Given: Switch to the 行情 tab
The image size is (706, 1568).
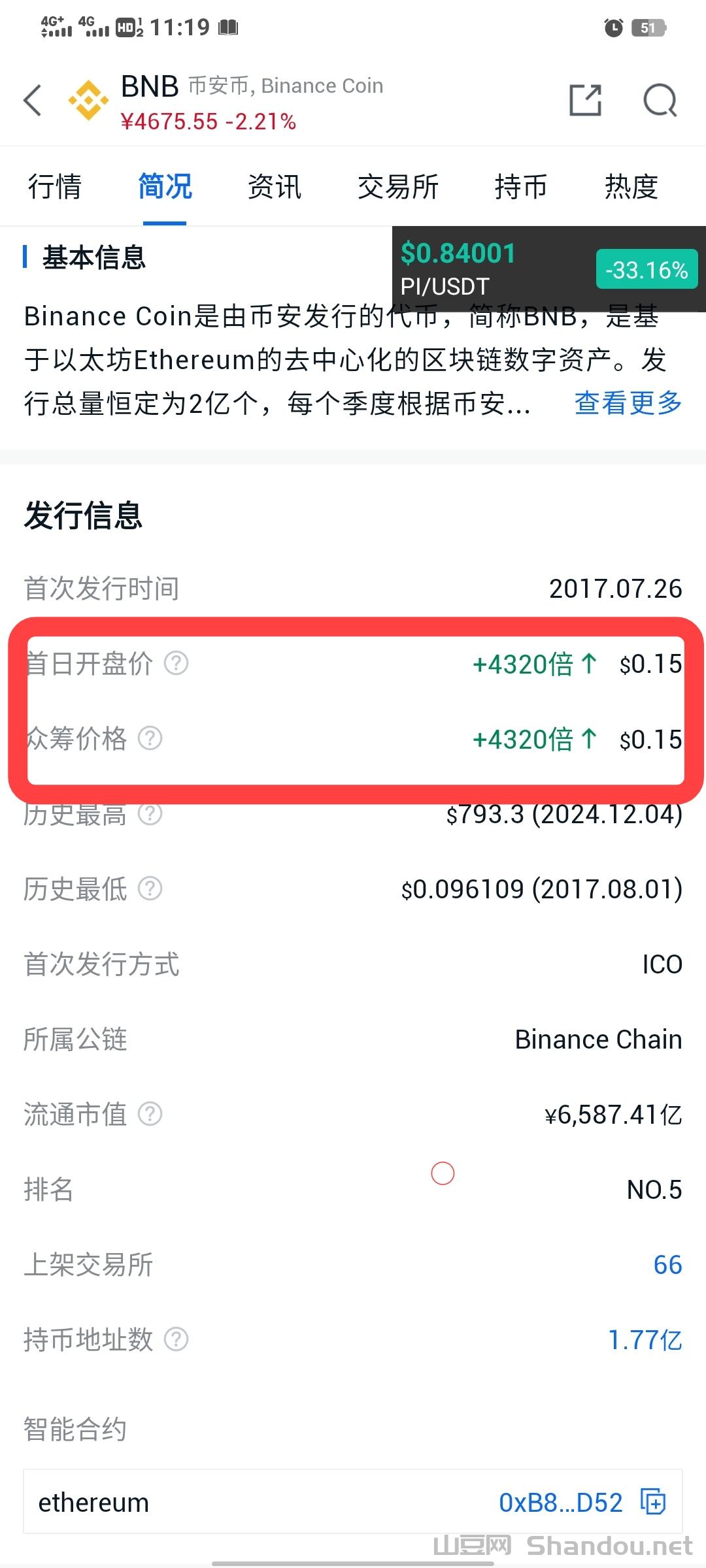Looking at the screenshot, I should 55,187.
